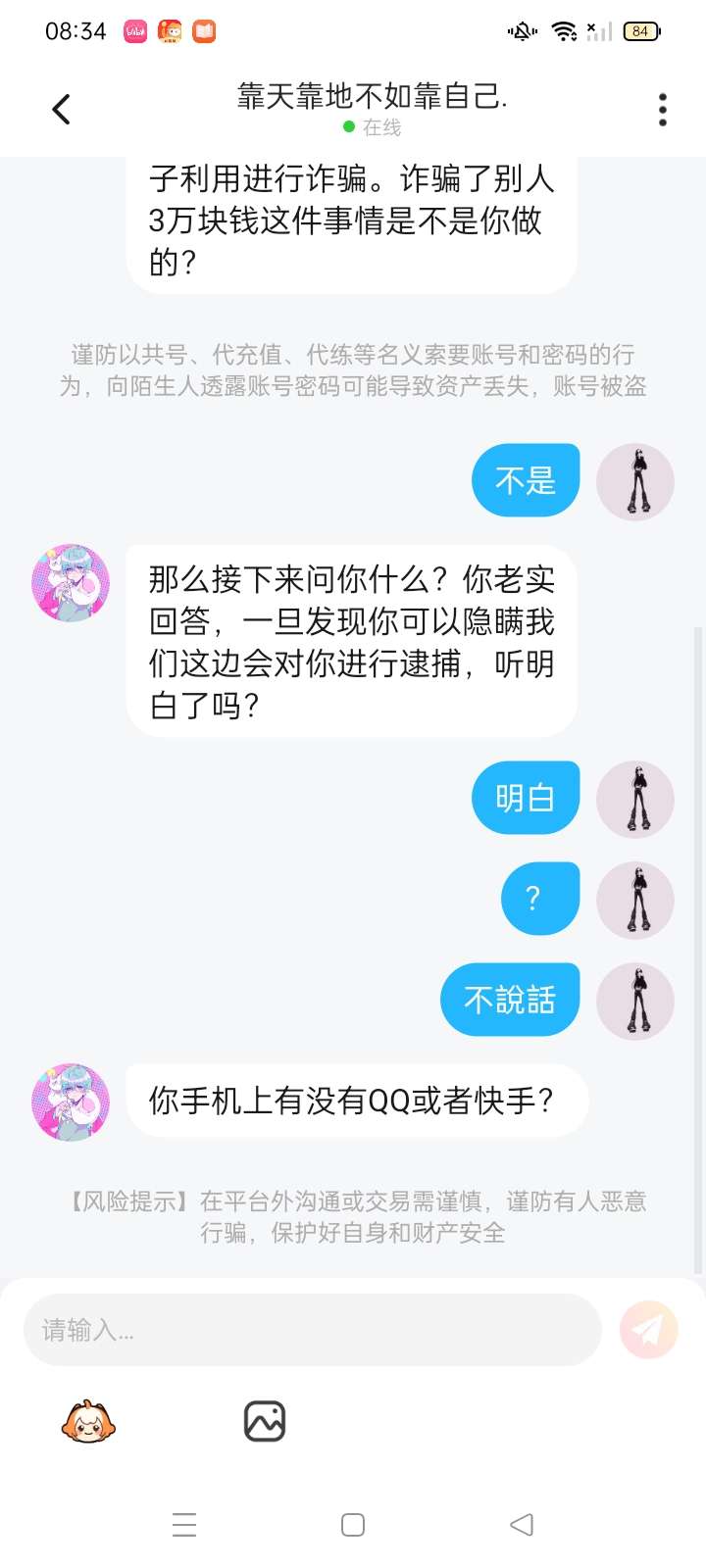
Task: Open the emoji sticker picker
Action: click(88, 1421)
